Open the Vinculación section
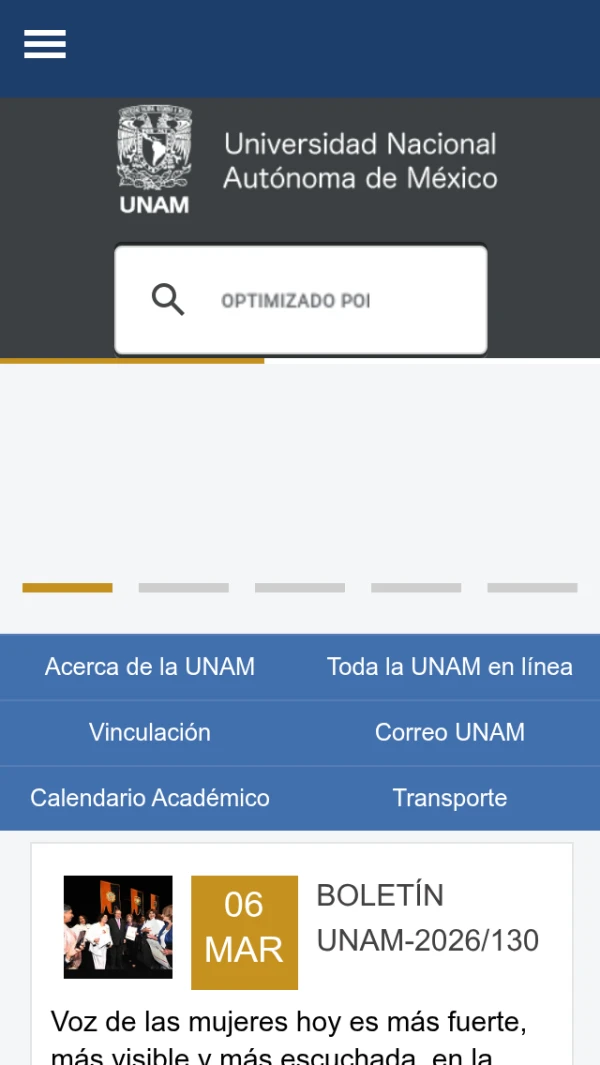The width and height of the screenshot is (600, 1065). coord(150,733)
